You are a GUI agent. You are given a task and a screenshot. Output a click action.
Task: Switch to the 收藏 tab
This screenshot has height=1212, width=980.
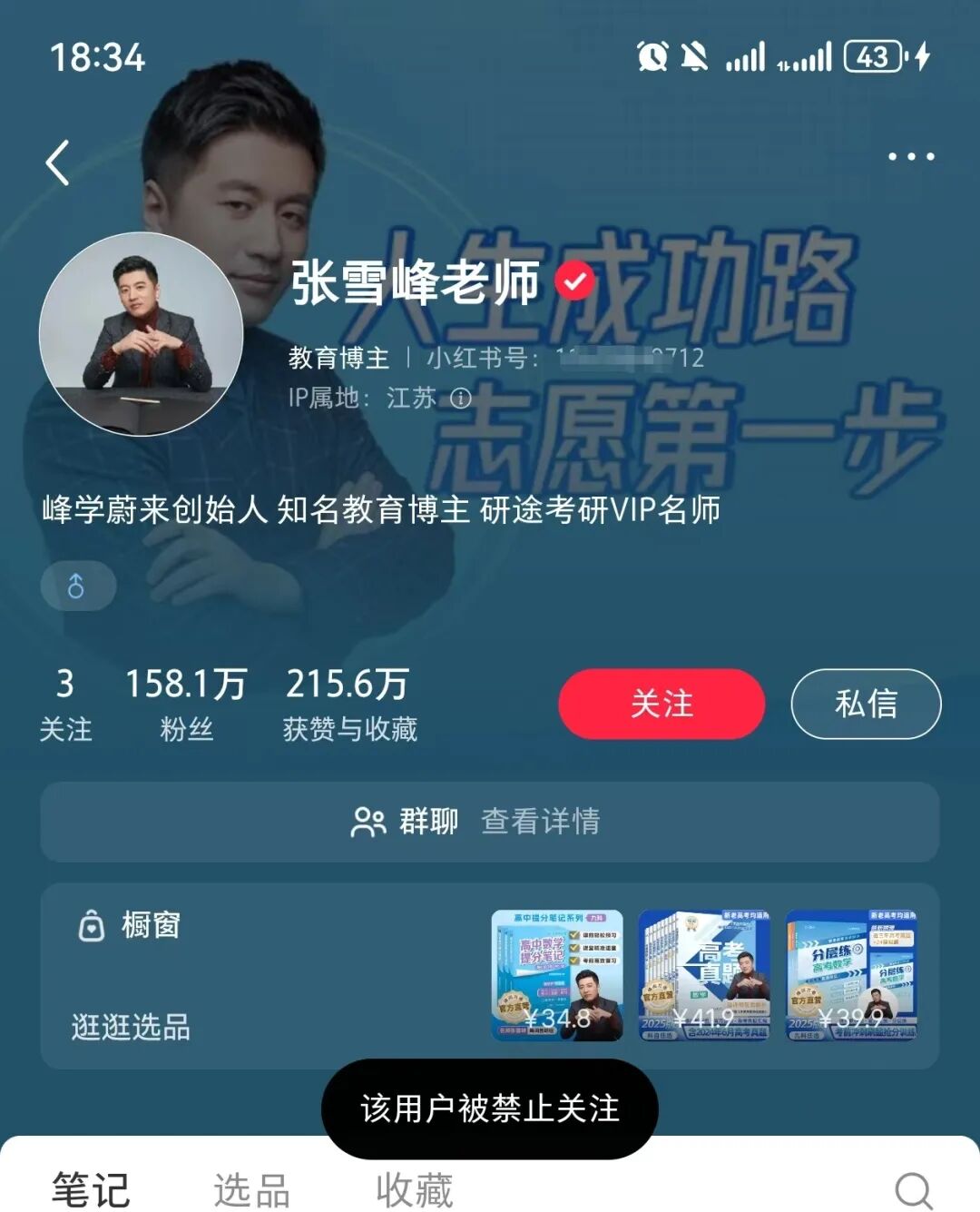[x=414, y=1189]
